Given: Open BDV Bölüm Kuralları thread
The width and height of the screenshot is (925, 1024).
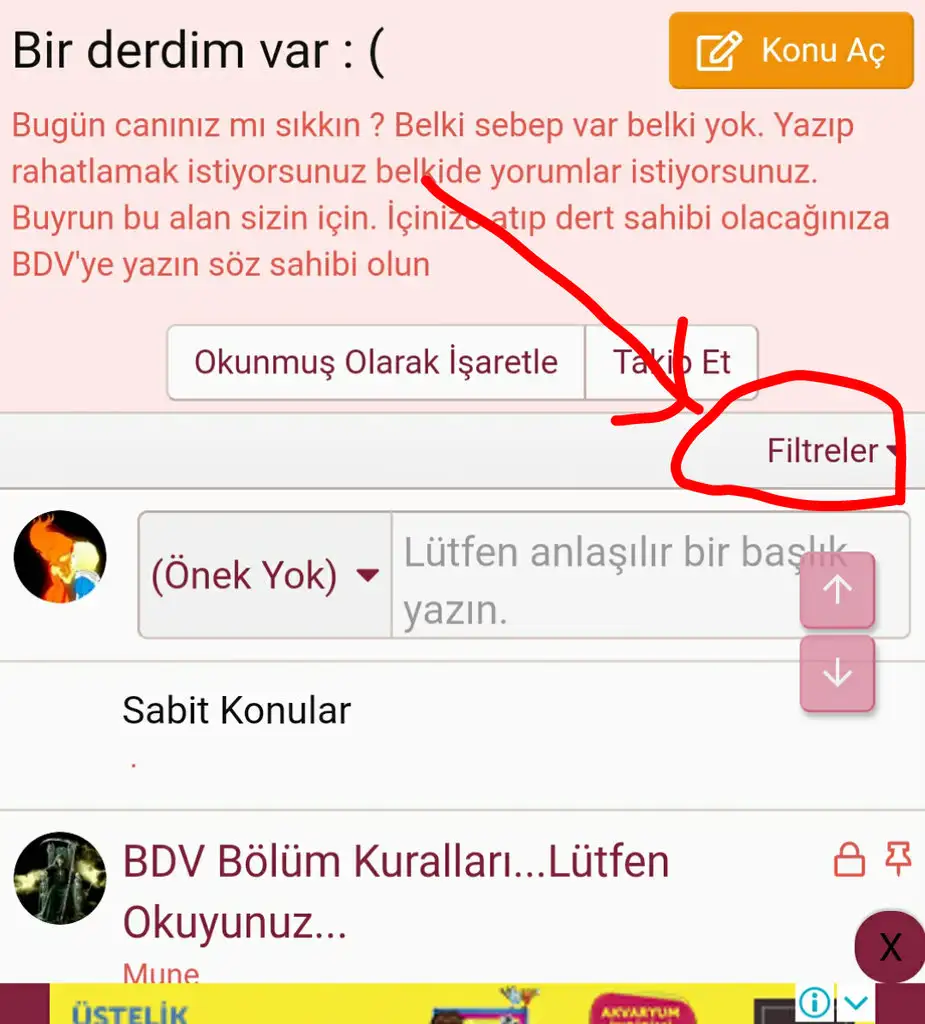Looking at the screenshot, I should pyautogui.click(x=395, y=891).
